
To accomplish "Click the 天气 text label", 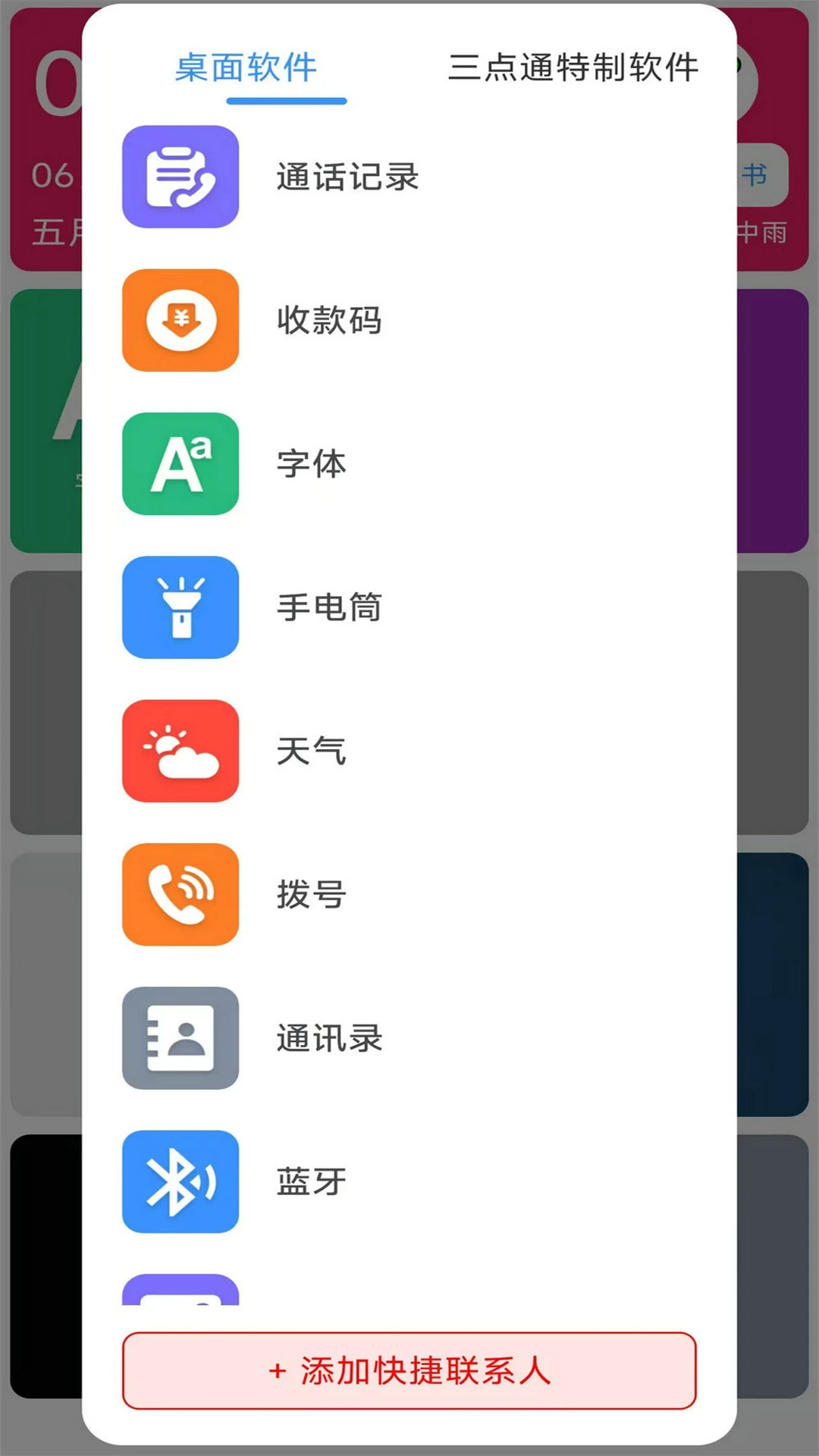I will [x=311, y=752].
